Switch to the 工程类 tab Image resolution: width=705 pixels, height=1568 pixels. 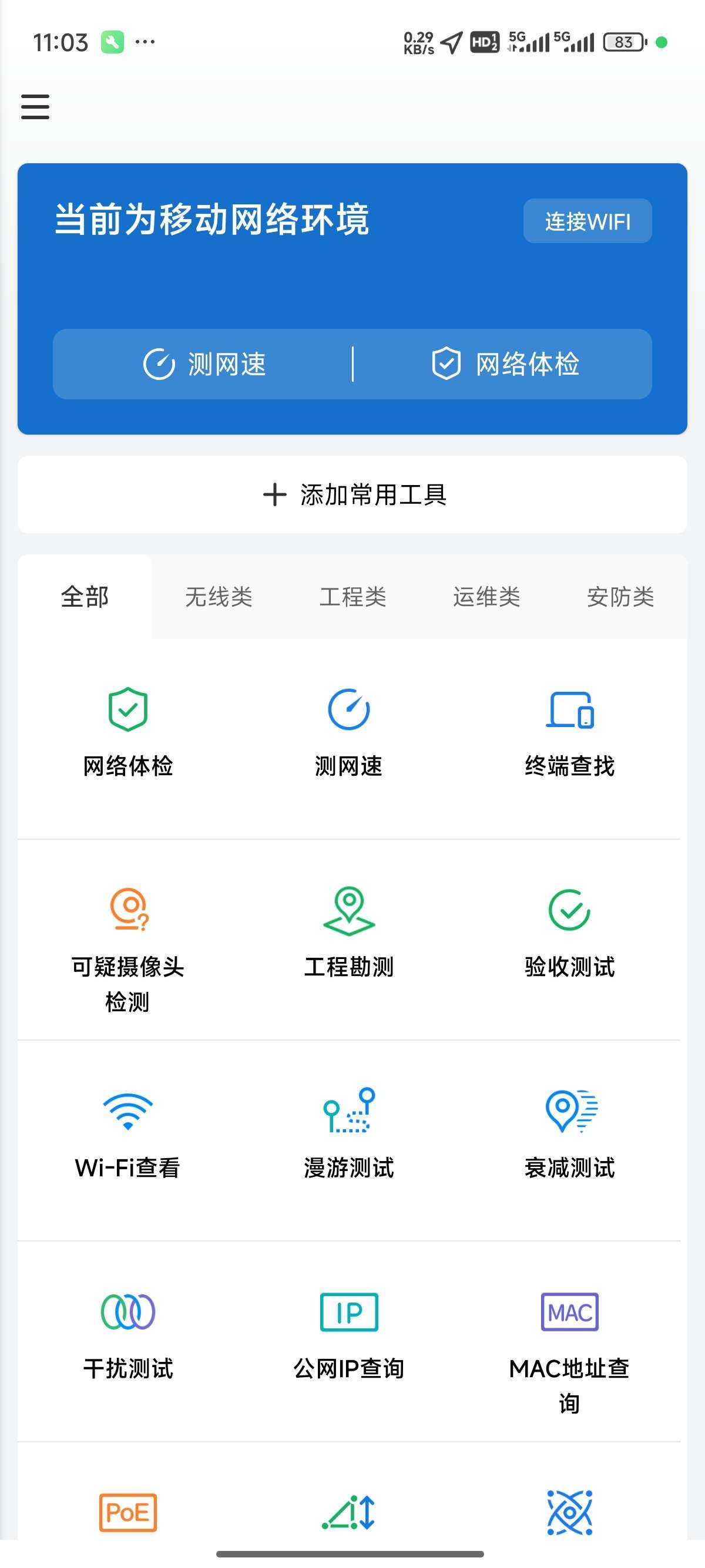click(x=352, y=597)
